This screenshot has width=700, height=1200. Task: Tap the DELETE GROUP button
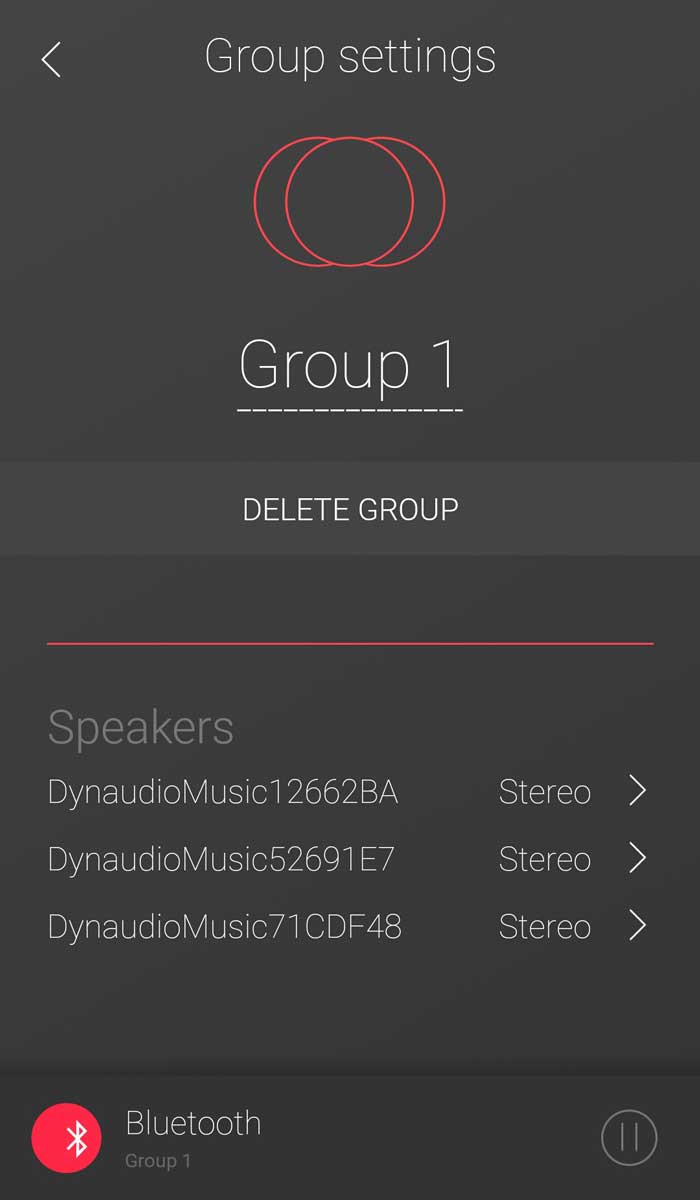350,509
